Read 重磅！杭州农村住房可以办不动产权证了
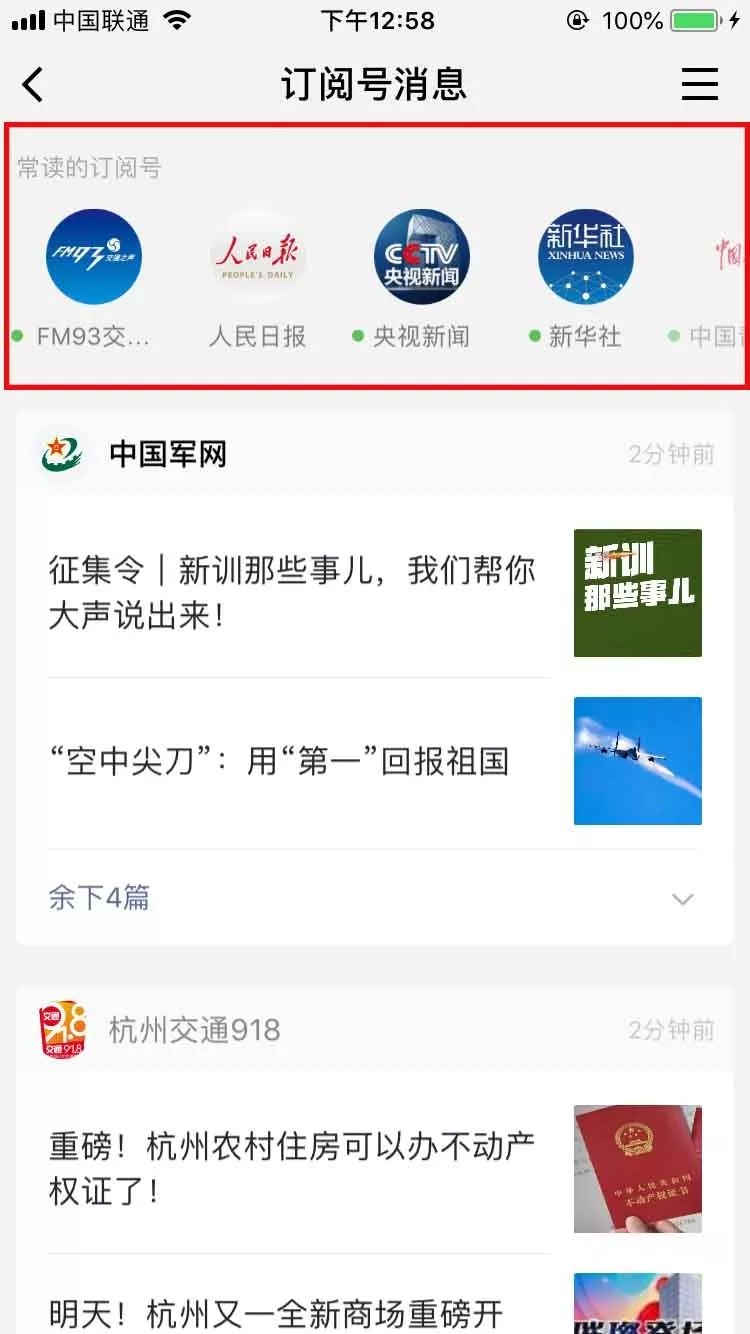The height and width of the screenshot is (1334, 750). (292, 1169)
